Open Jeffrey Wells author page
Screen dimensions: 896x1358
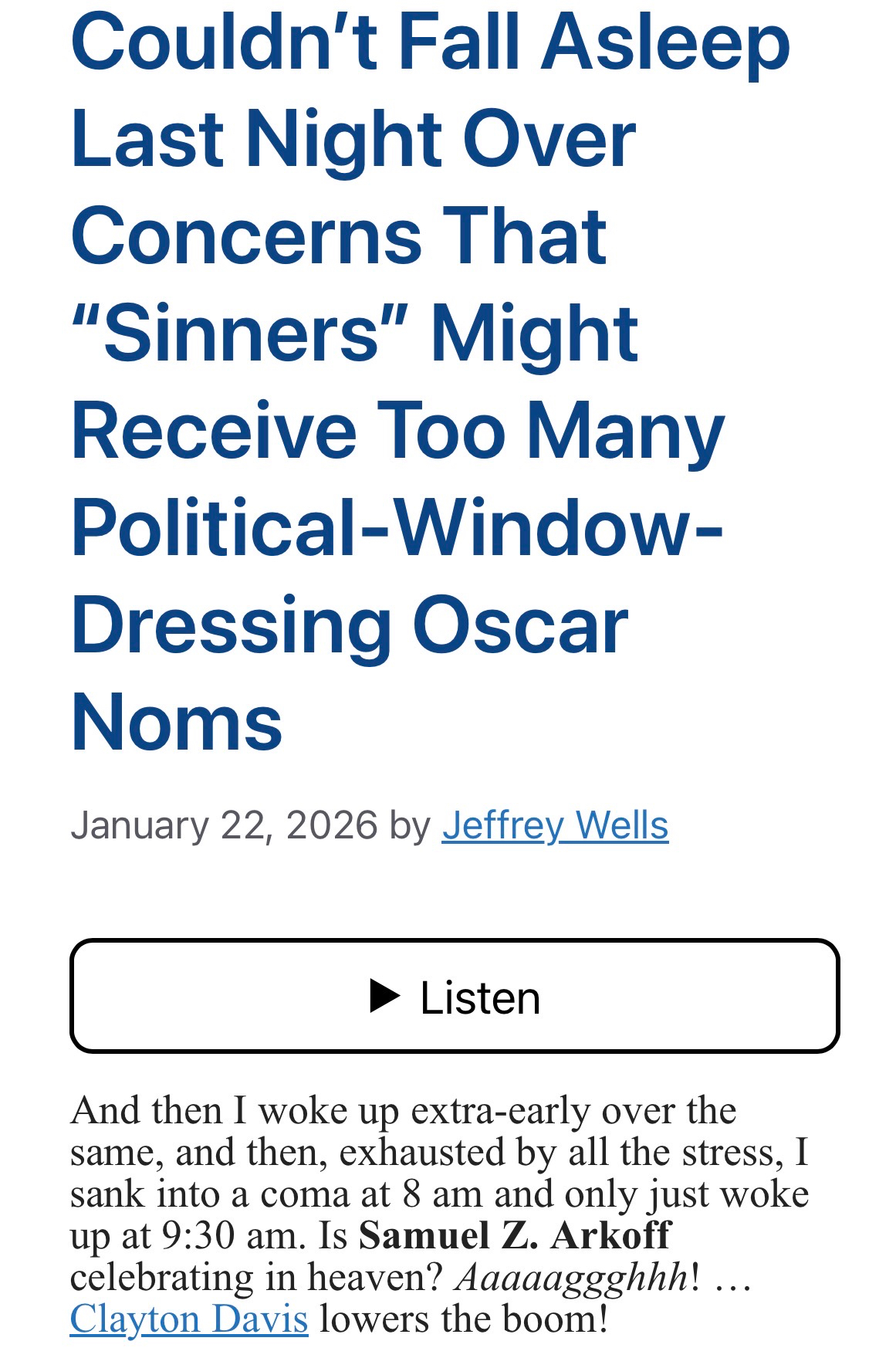pos(555,825)
